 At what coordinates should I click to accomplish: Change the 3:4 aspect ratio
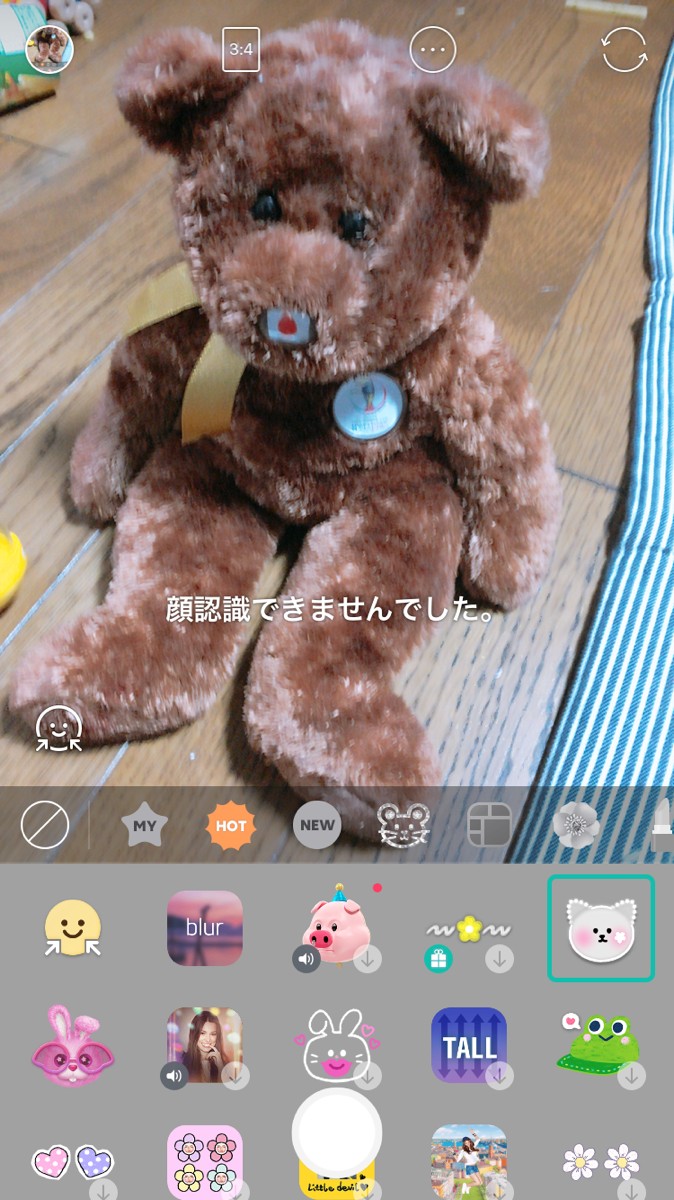coord(241,49)
